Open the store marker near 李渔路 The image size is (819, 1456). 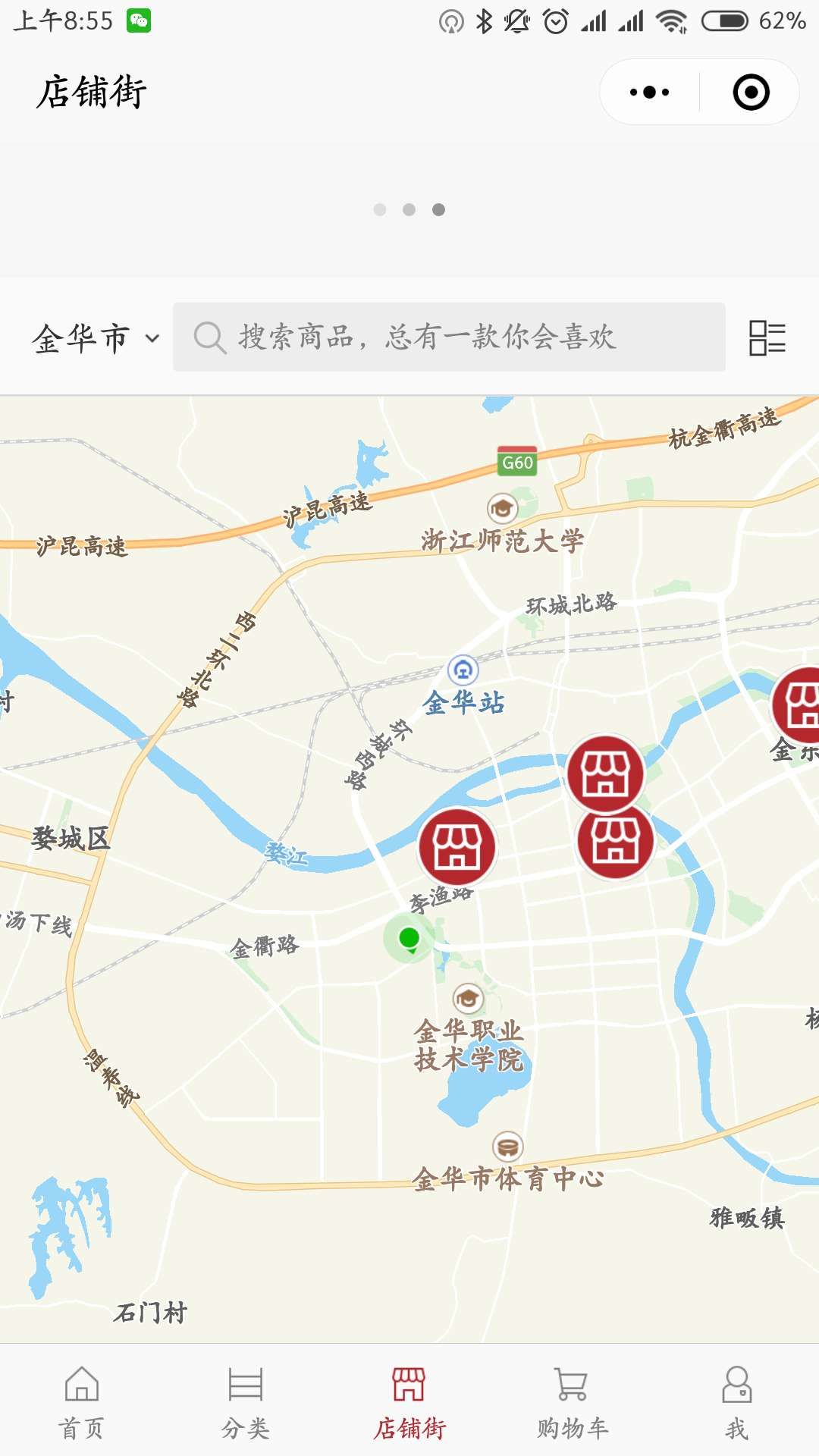point(457,846)
